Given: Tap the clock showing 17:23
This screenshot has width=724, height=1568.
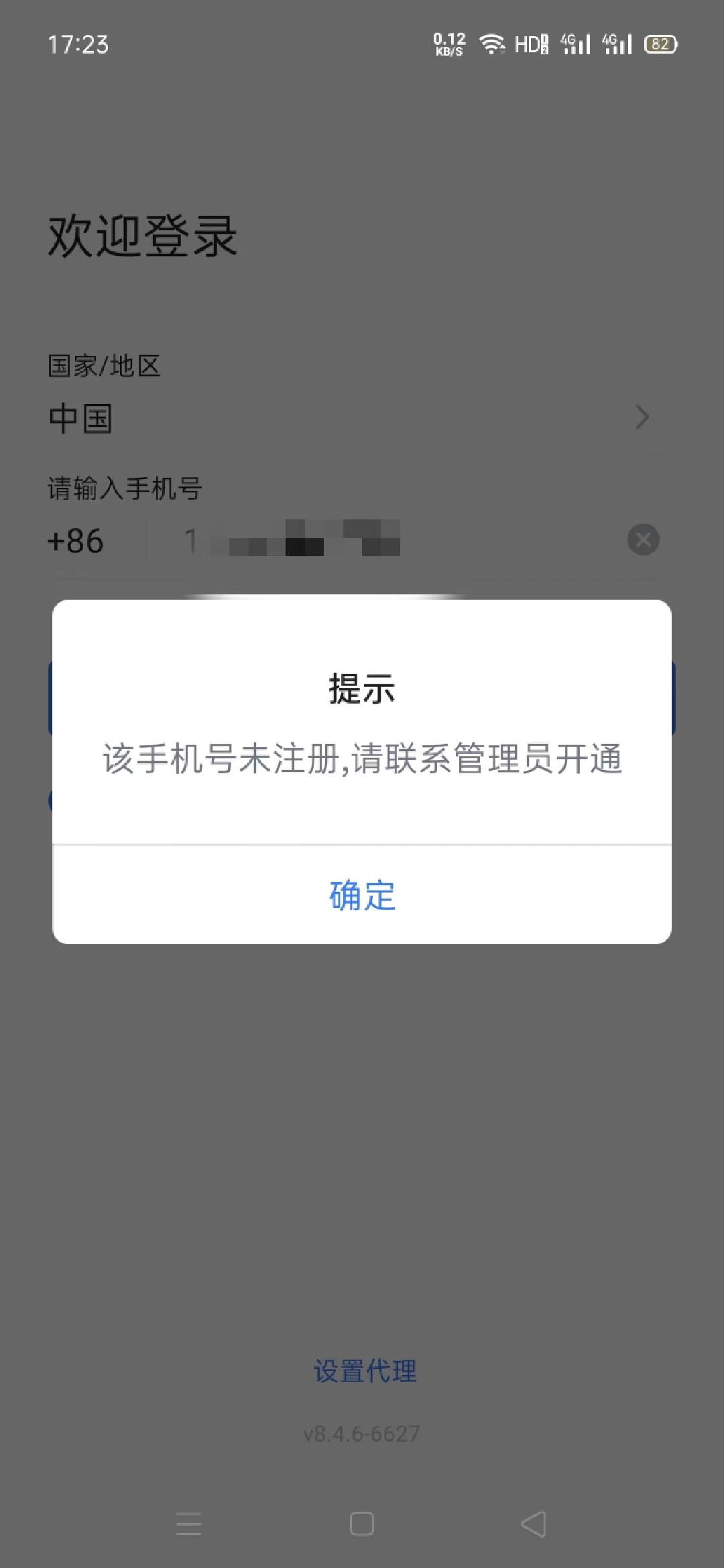Looking at the screenshot, I should point(78,44).
